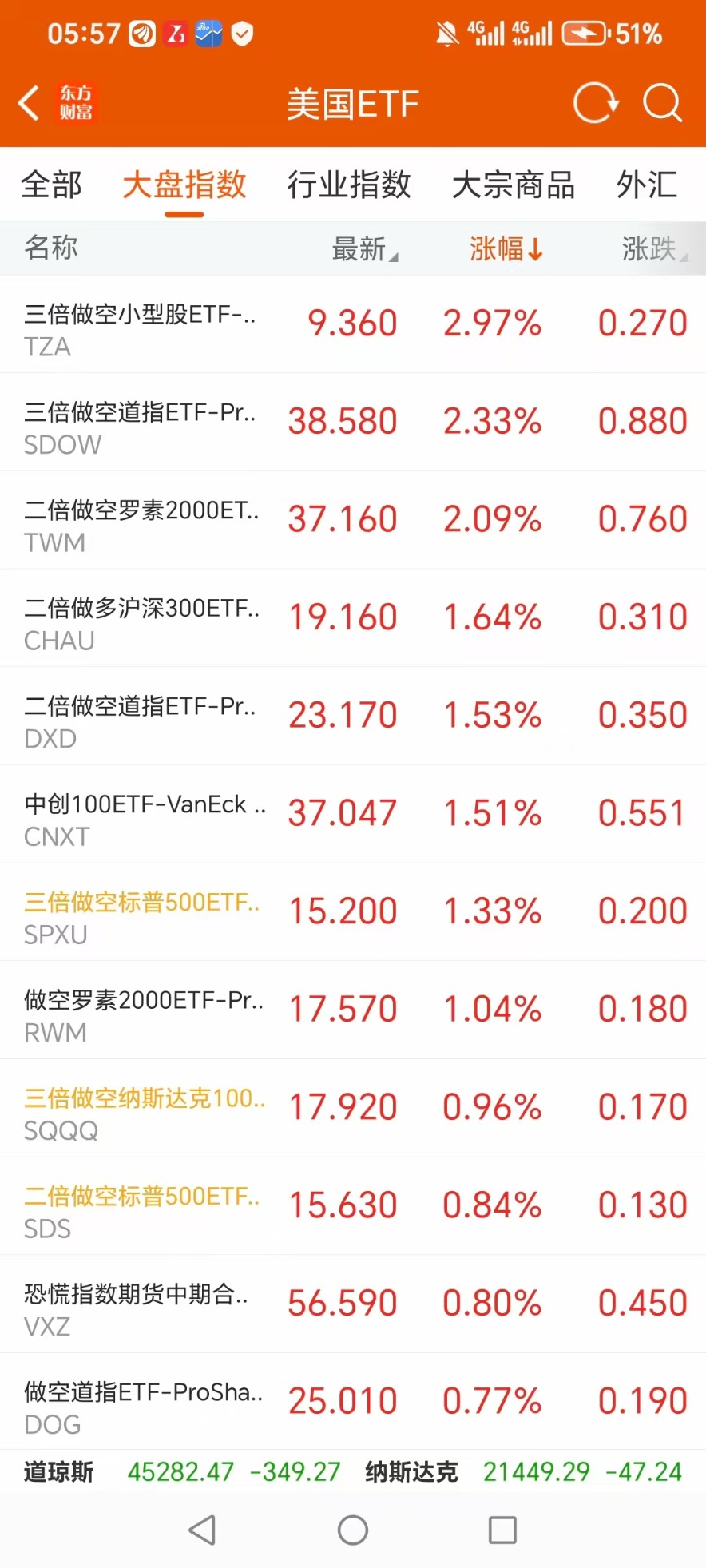The image size is (706, 1568).
Task: Select the SQQQ ETF row
Action: (353, 1108)
